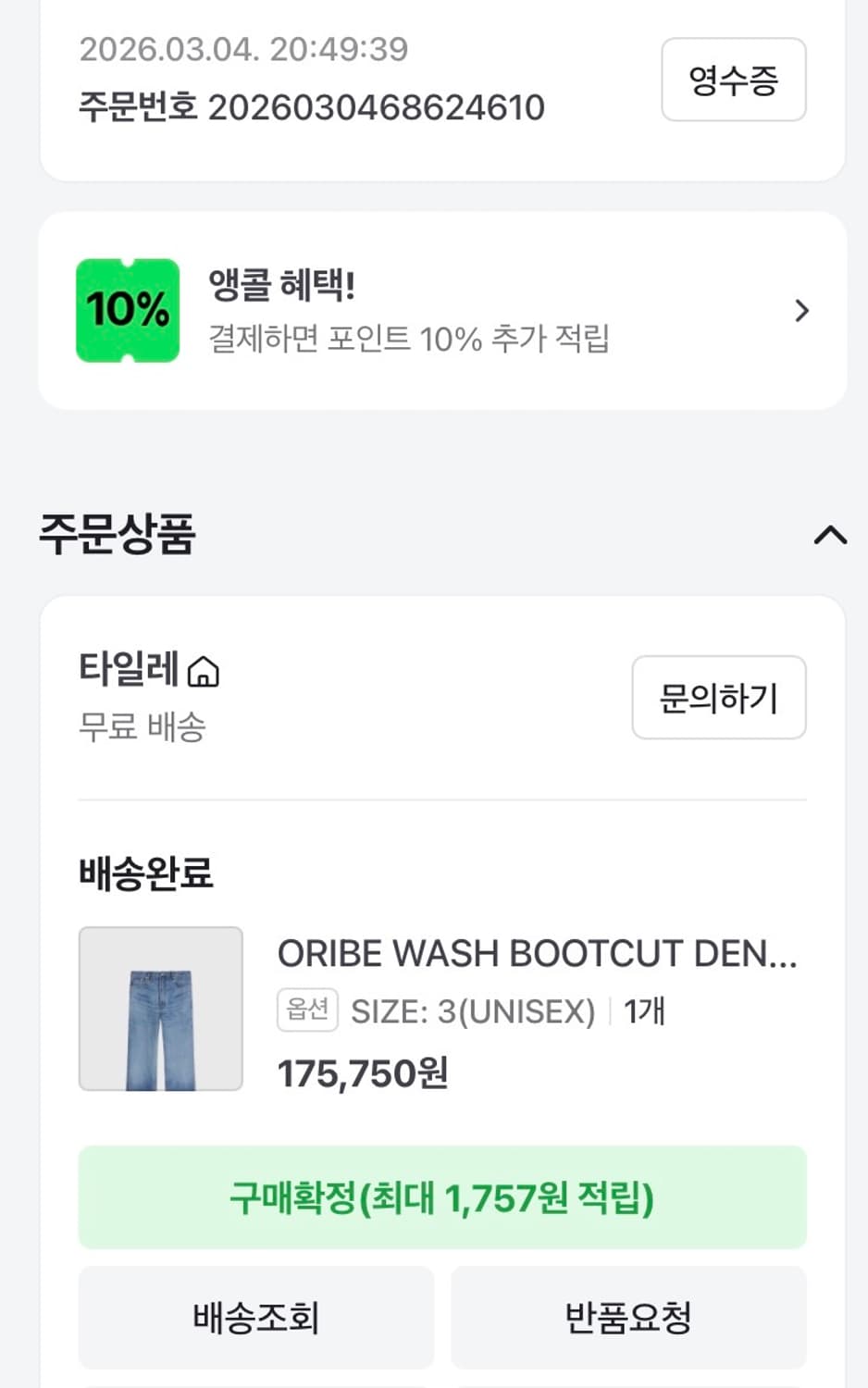
Task: Open the 앵콜 혜택 10% coupon badge icon
Action: click(x=127, y=310)
